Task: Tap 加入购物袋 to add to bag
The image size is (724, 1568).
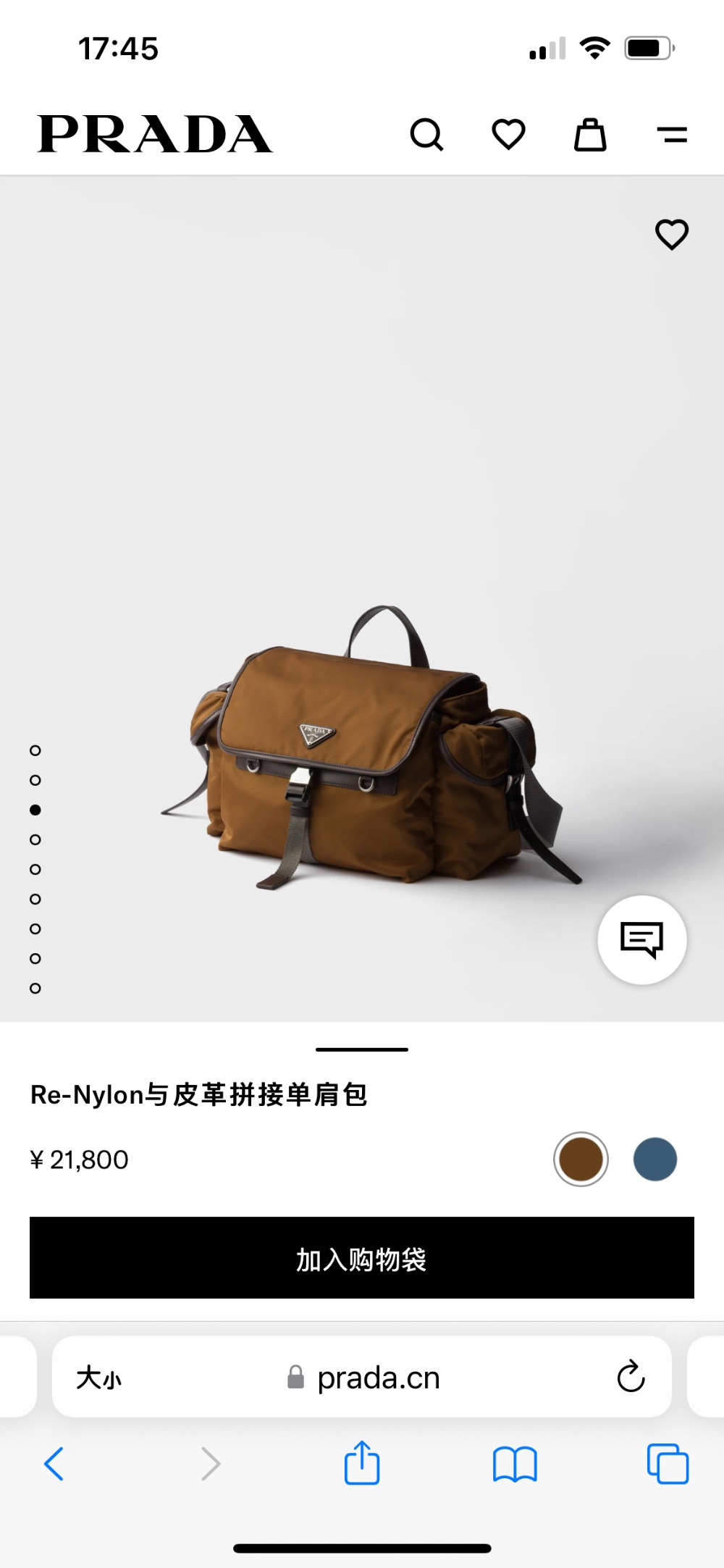Action: (362, 1258)
